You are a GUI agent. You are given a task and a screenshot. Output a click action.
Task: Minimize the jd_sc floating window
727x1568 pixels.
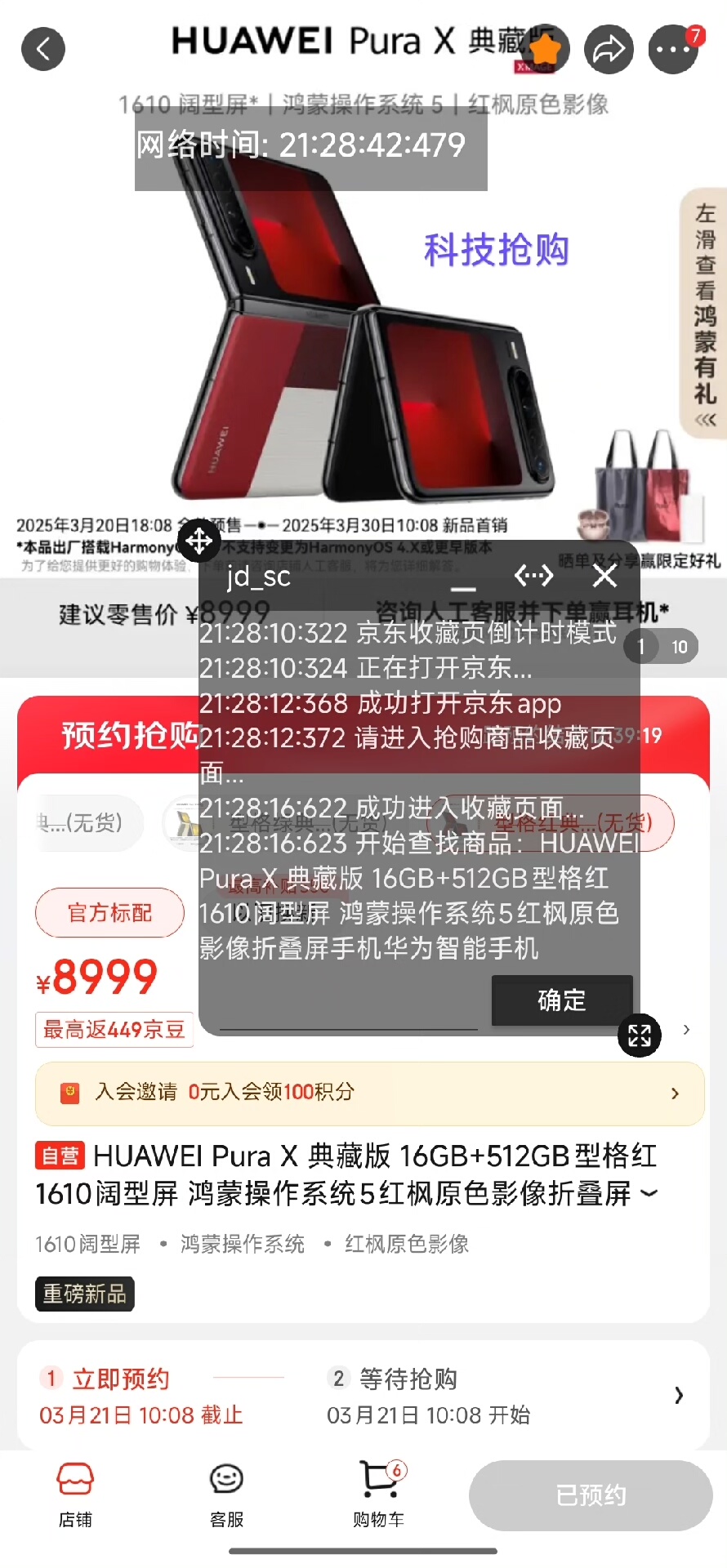coord(463,580)
